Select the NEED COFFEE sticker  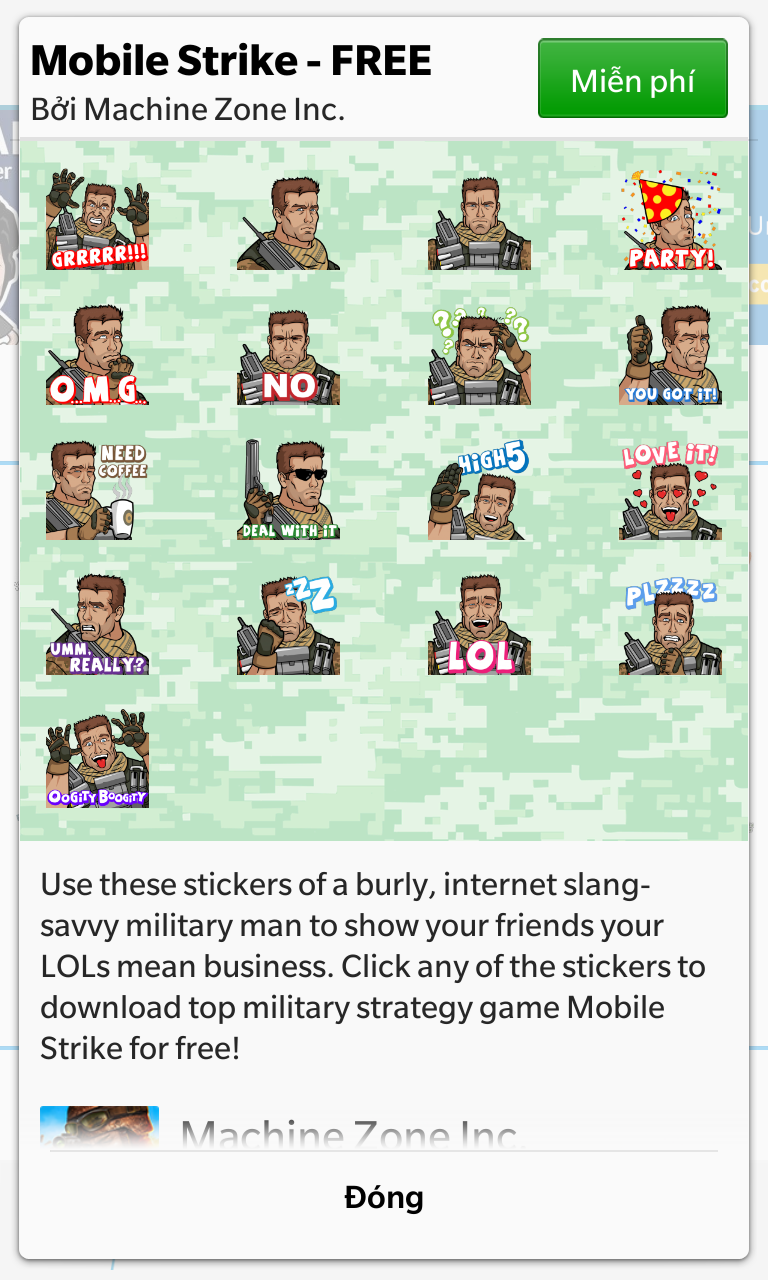(97, 489)
